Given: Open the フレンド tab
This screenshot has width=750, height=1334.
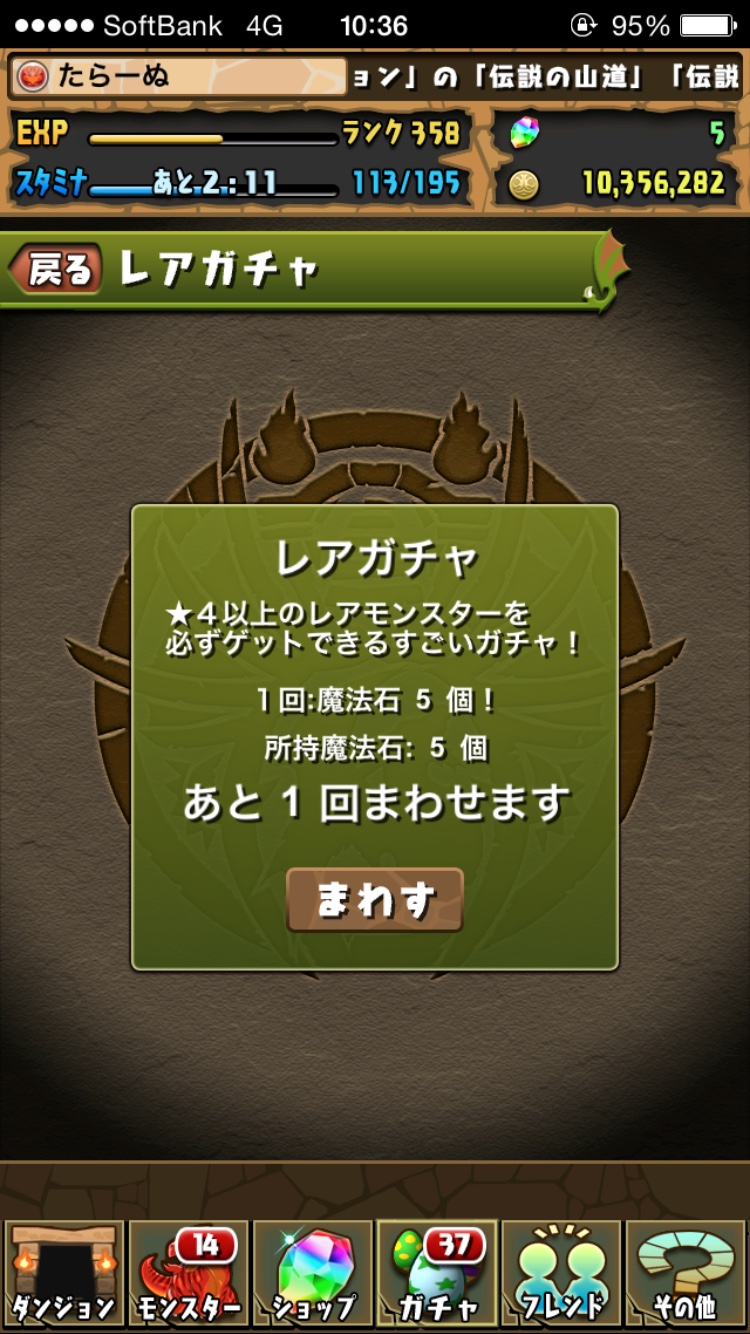Looking at the screenshot, I should [561, 1274].
